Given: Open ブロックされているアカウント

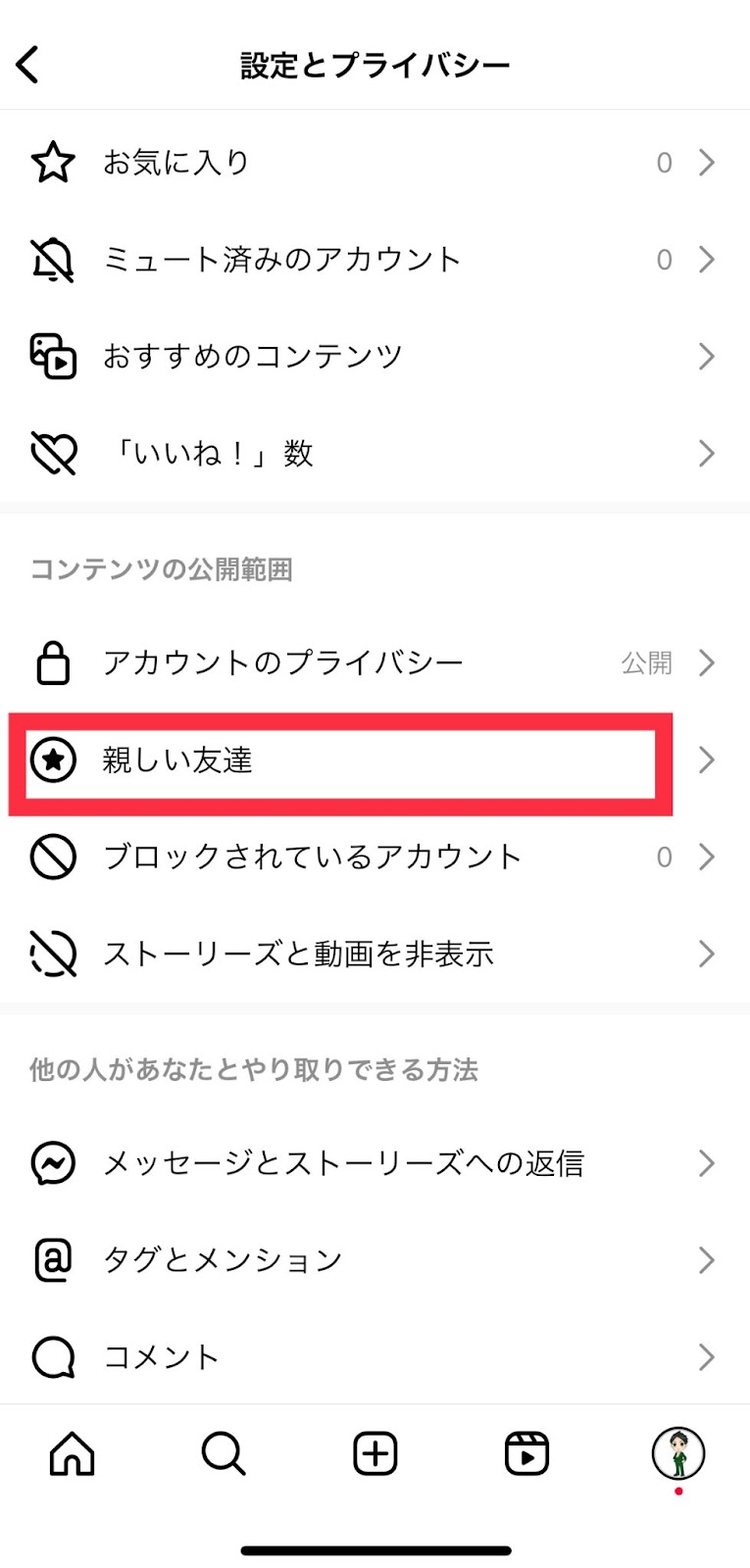Looking at the screenshot, I should click(x=375, y=857).
